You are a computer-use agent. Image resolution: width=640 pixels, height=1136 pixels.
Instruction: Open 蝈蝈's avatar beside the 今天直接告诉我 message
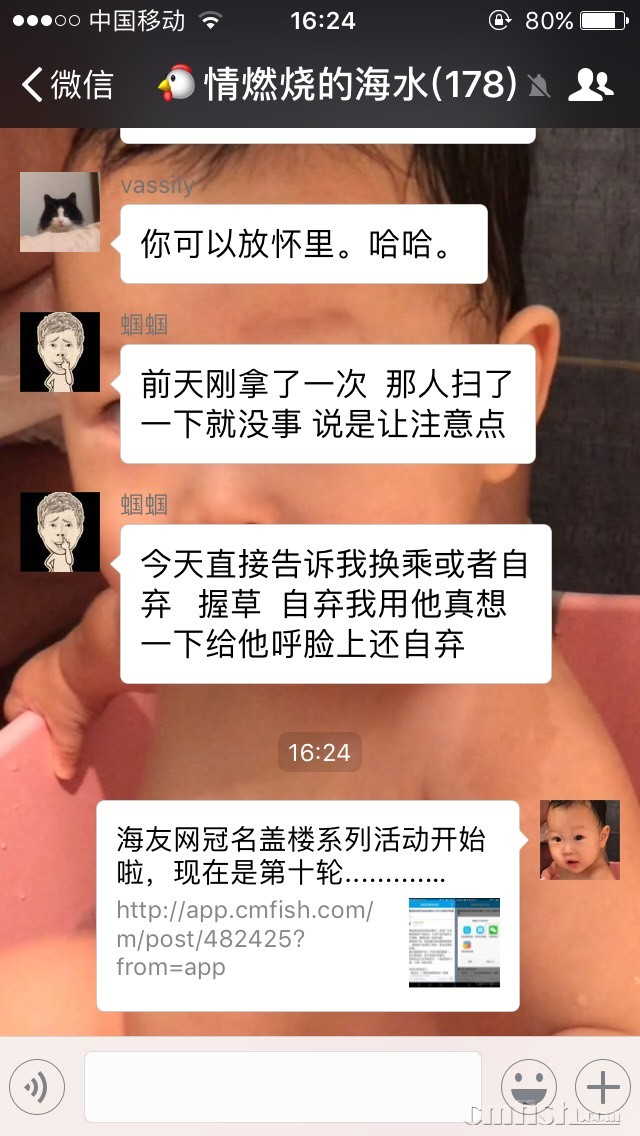60,532
